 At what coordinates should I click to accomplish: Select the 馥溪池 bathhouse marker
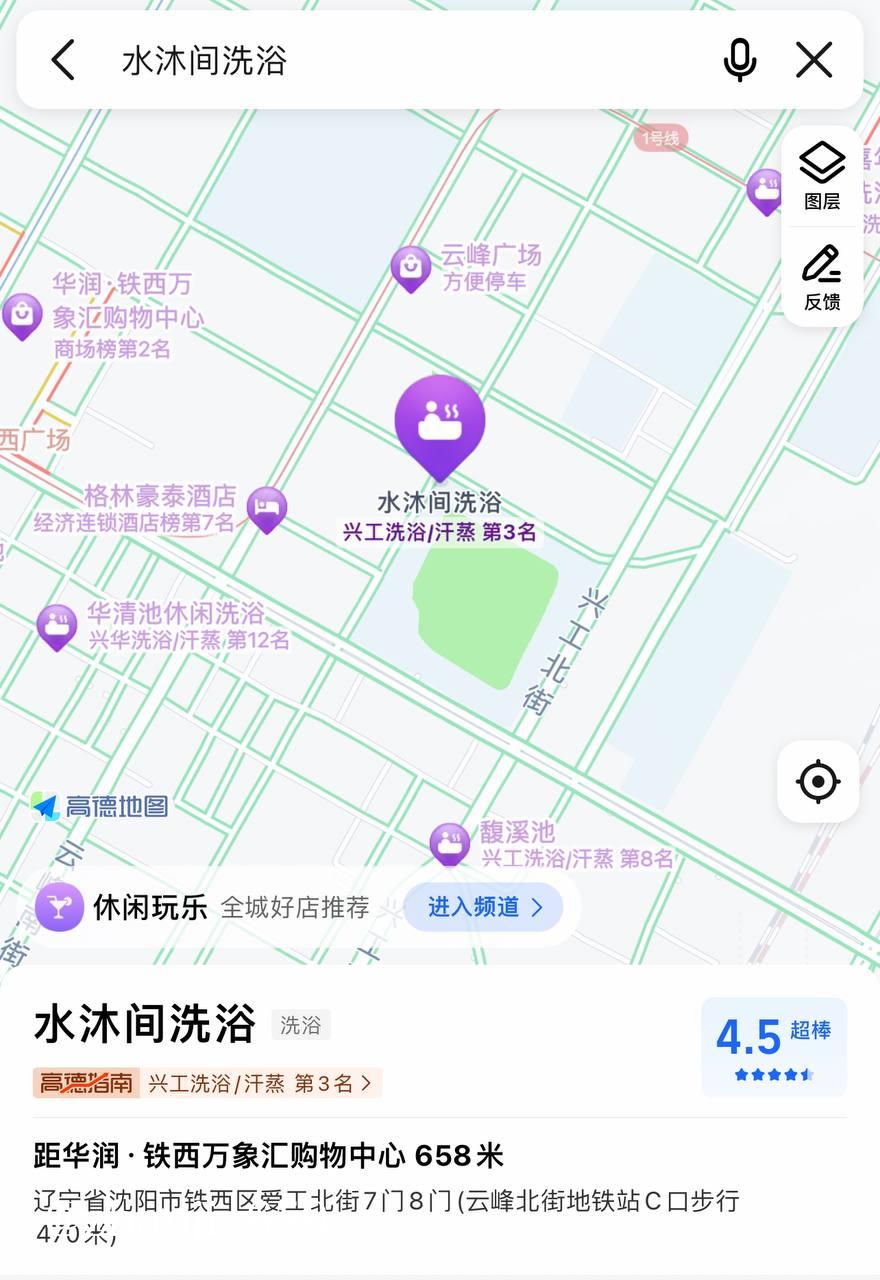(450, 842)
